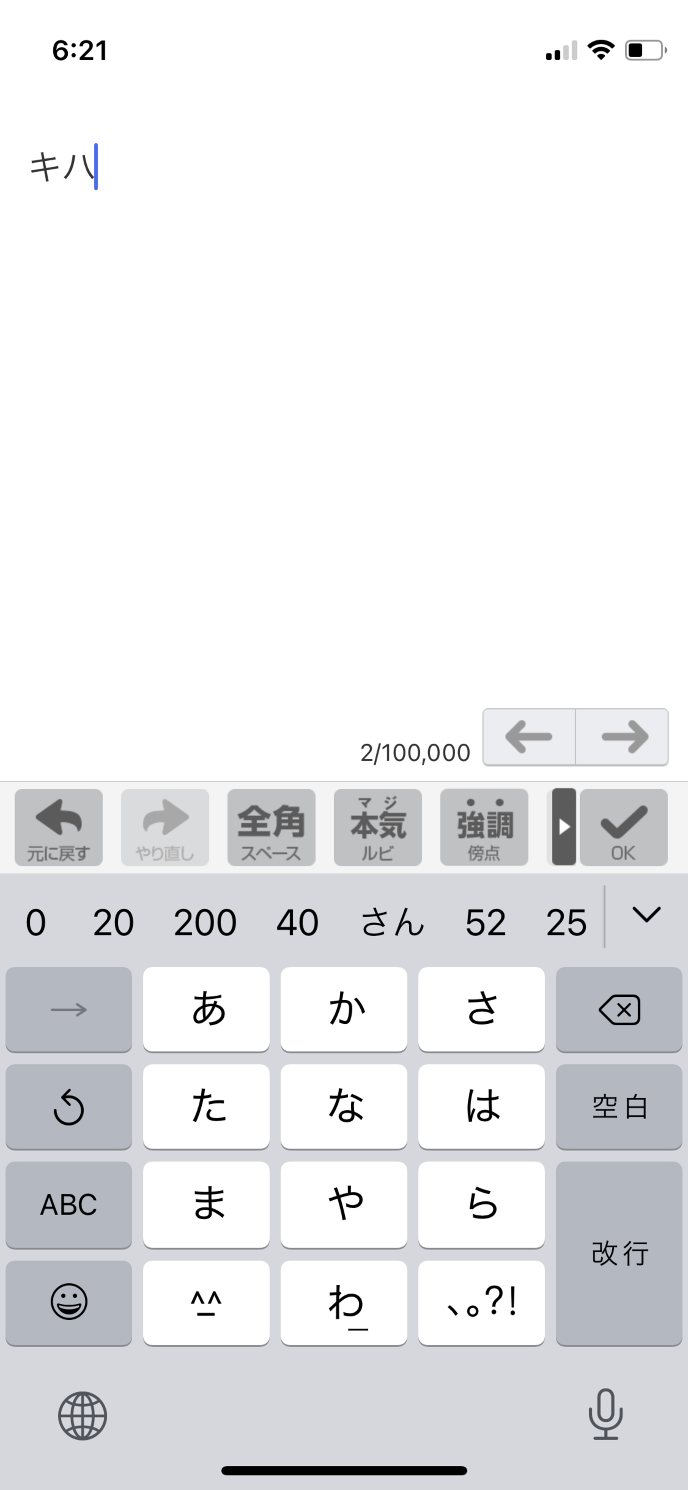Image resolution: width=688 pixels, height=1490 pixels.
Task: Expand more toolbar options with the arrow
Action: click(x=564, y=827)
